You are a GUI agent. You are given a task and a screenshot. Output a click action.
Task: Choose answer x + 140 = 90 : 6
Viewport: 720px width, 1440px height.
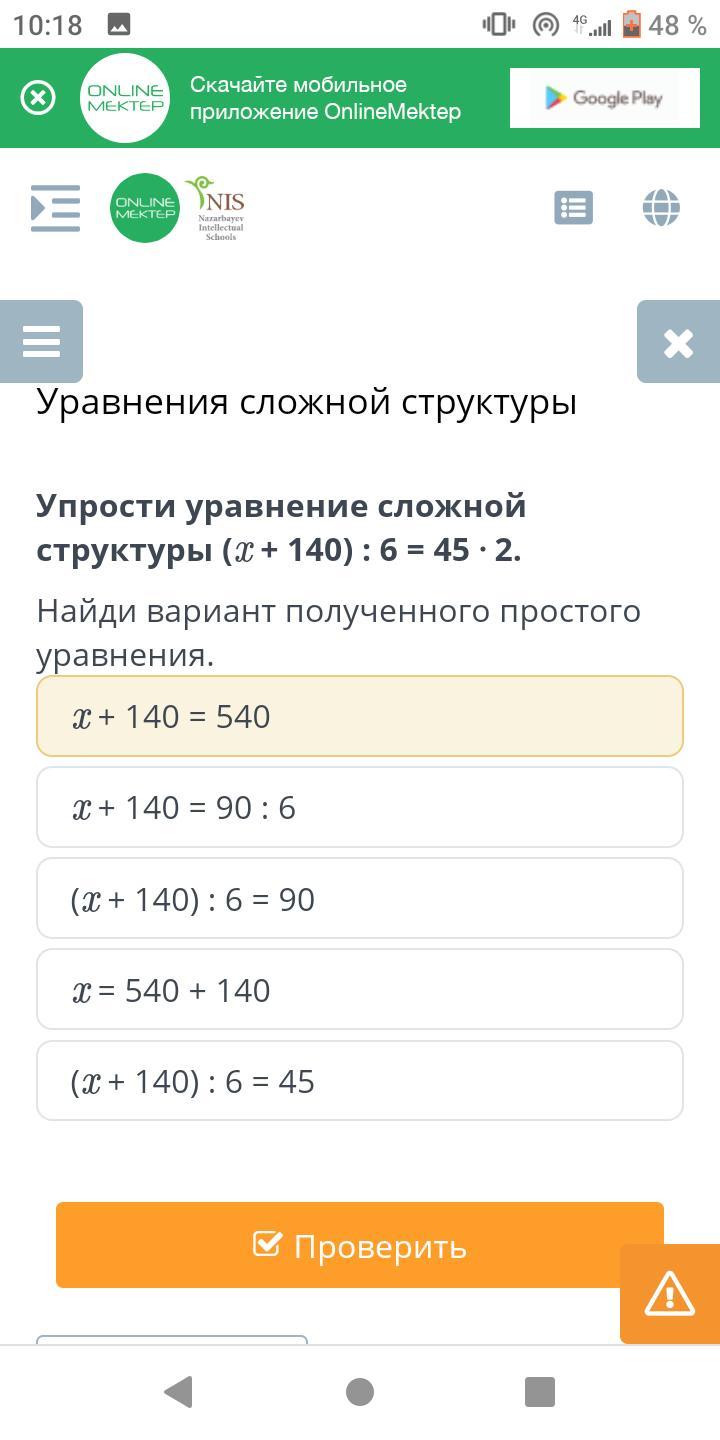[360, 807]
